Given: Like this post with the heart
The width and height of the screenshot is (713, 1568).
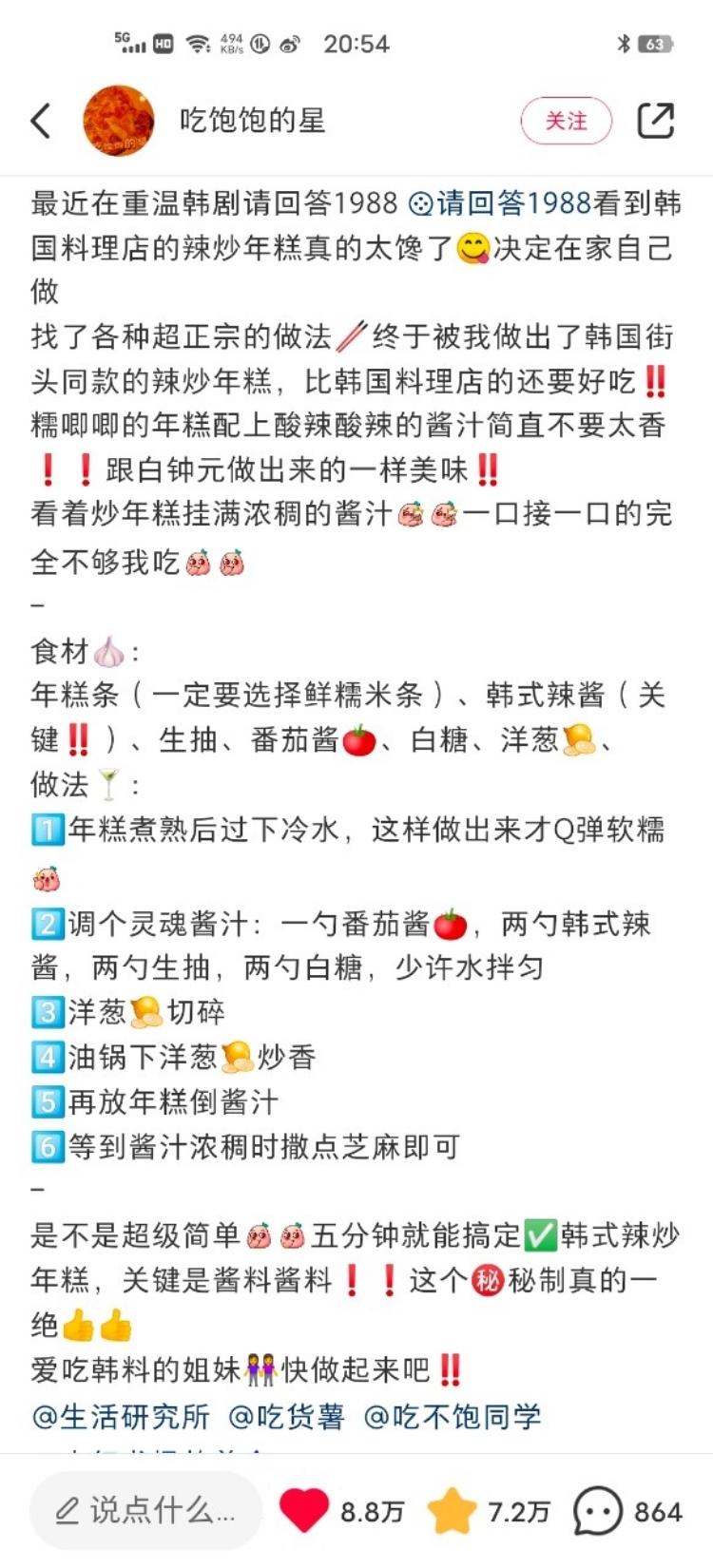Looking at the screenshot, I should [x=304, y=1510].
